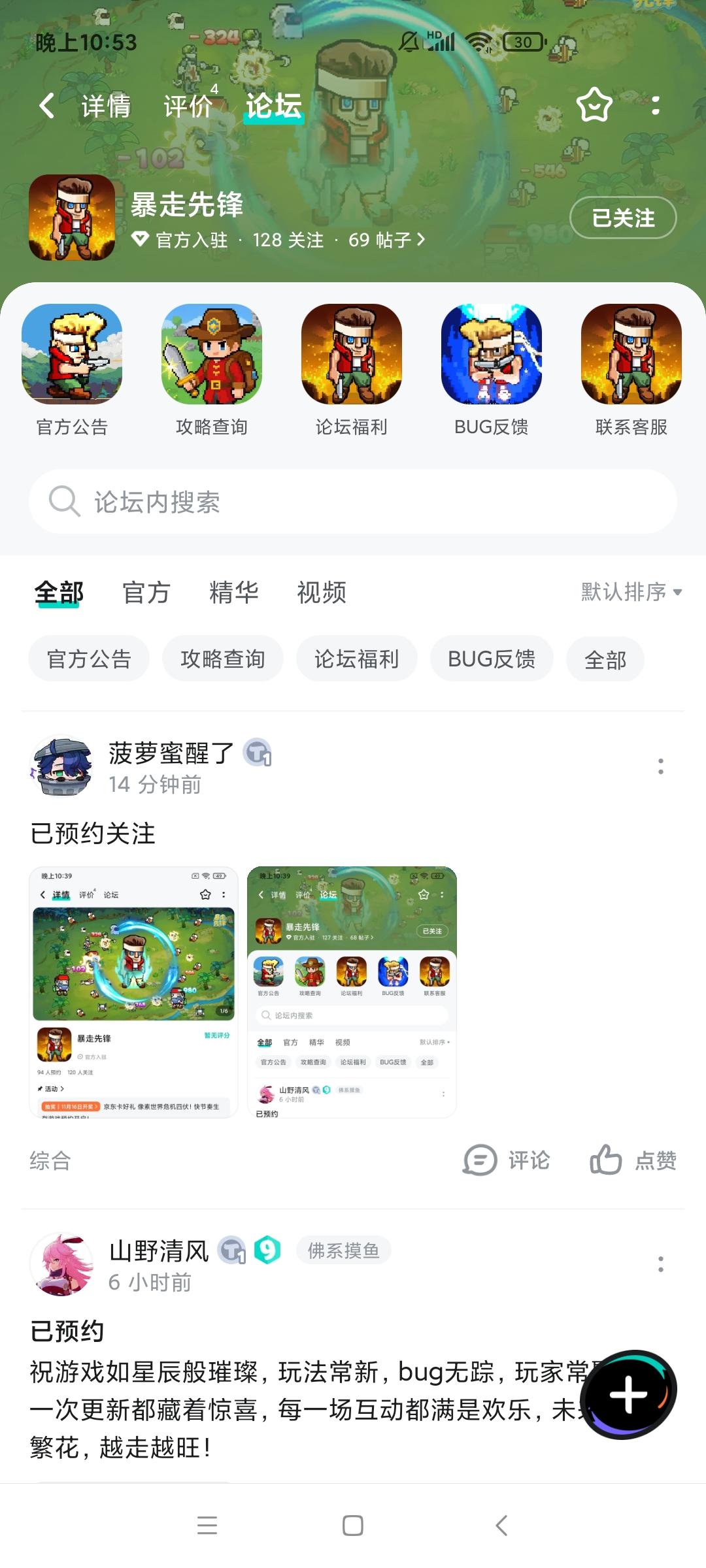Toggle follow state via the 已关注 button

pos(622,218)
